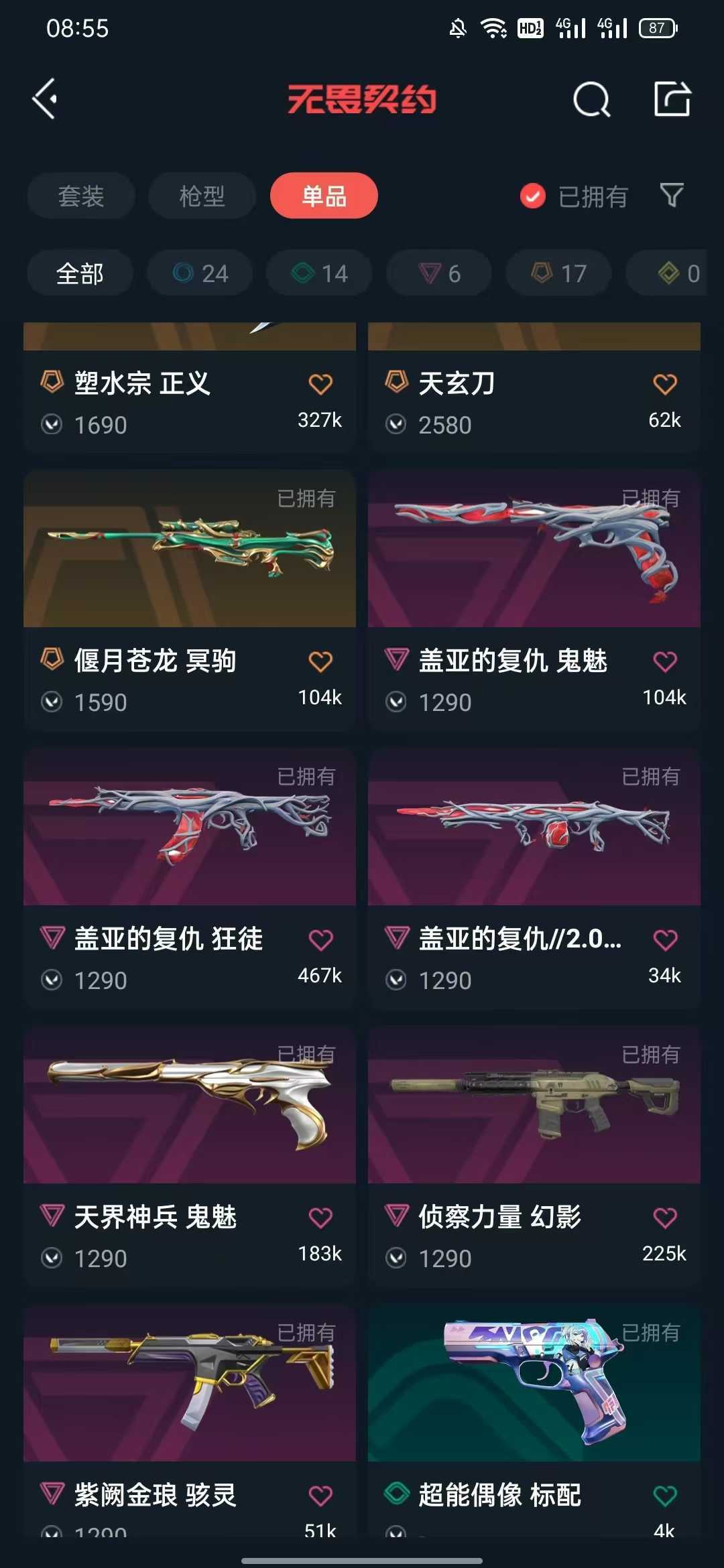Tap the share icon in the header
Image resolution: width=724 pixels, height=1568 pixels.
(x=672, y=99)
